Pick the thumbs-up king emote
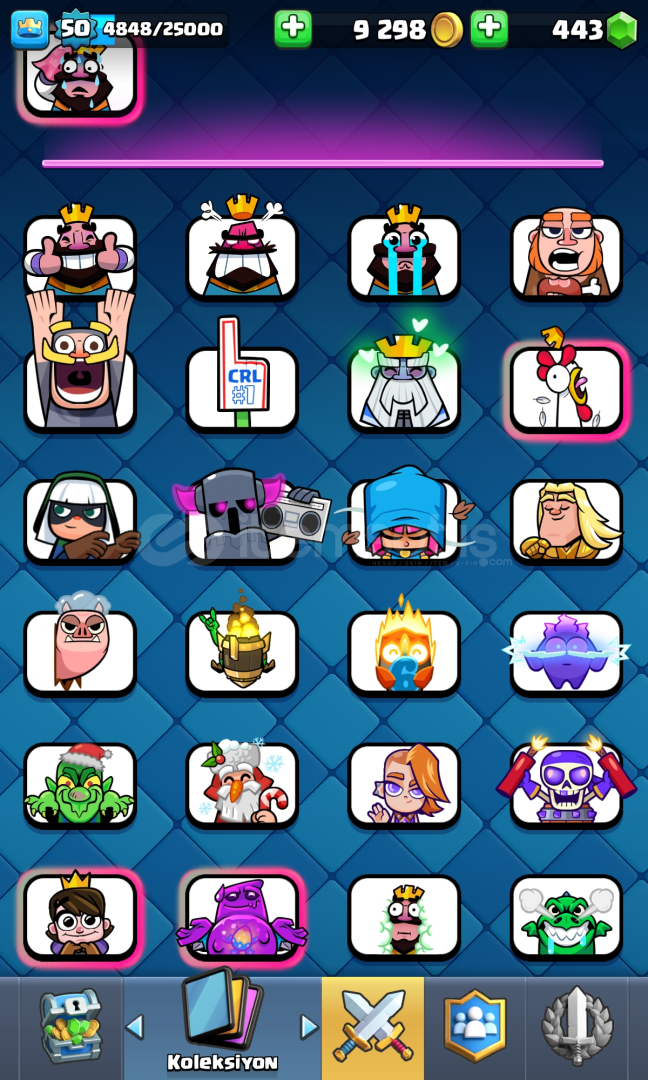The height and width of the screenshot is (1080, 648). click(80, 253)
